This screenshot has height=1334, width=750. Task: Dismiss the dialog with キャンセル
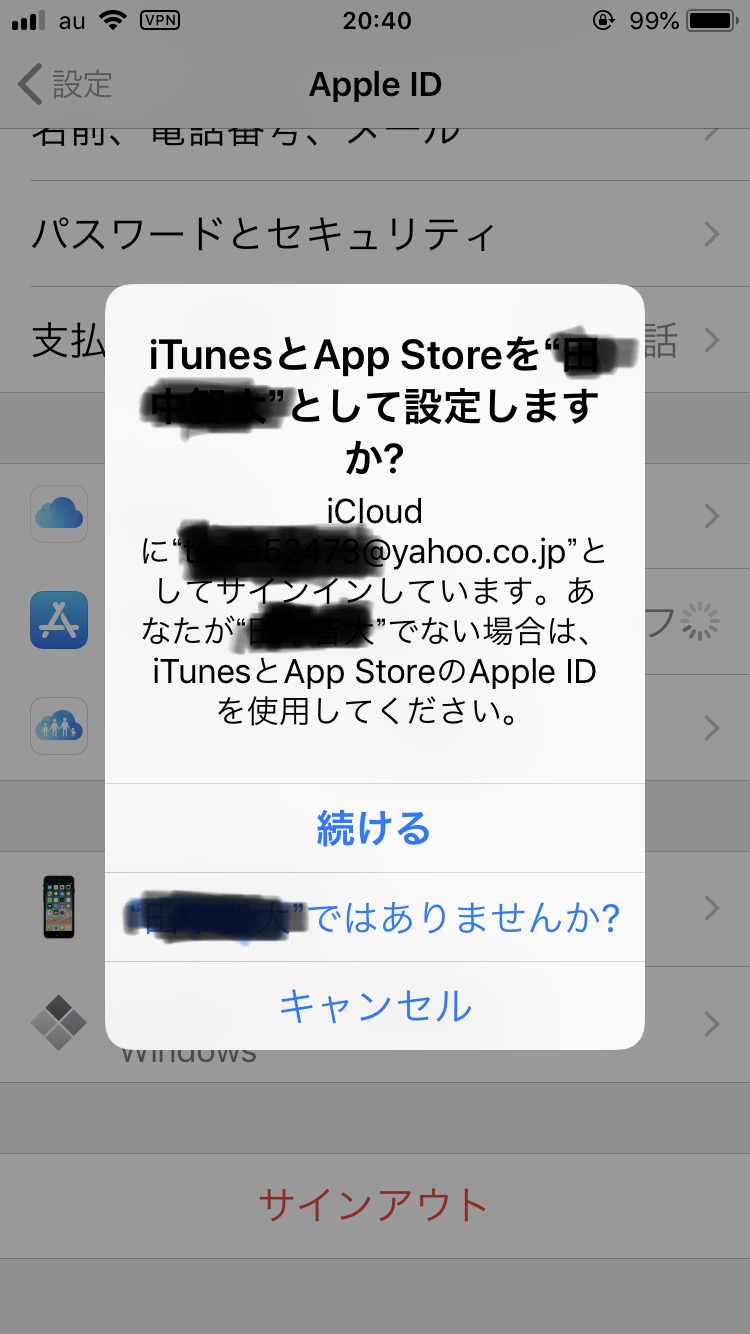click(x=374, y=1005)
